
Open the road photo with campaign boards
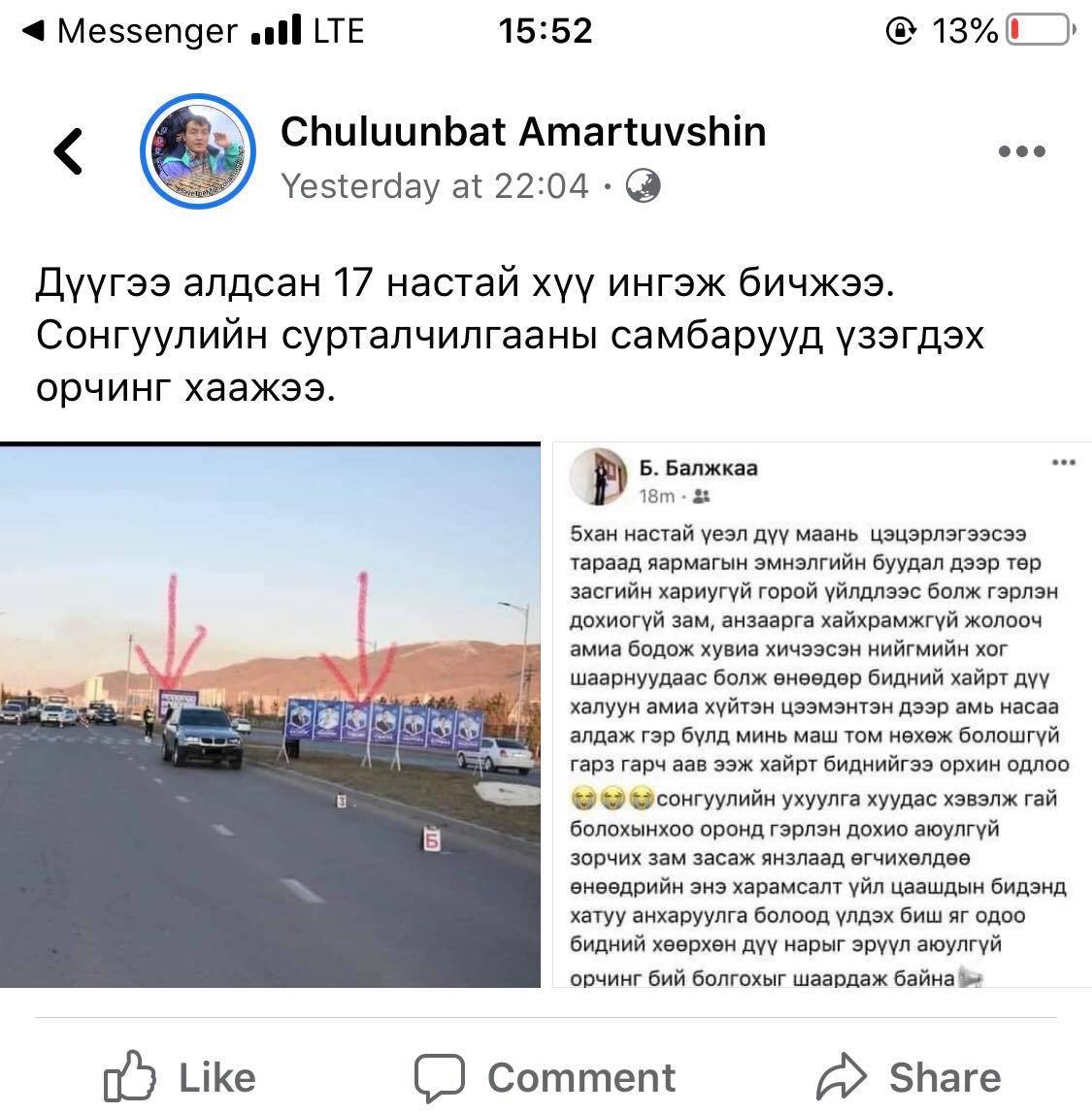pos(270,716)
